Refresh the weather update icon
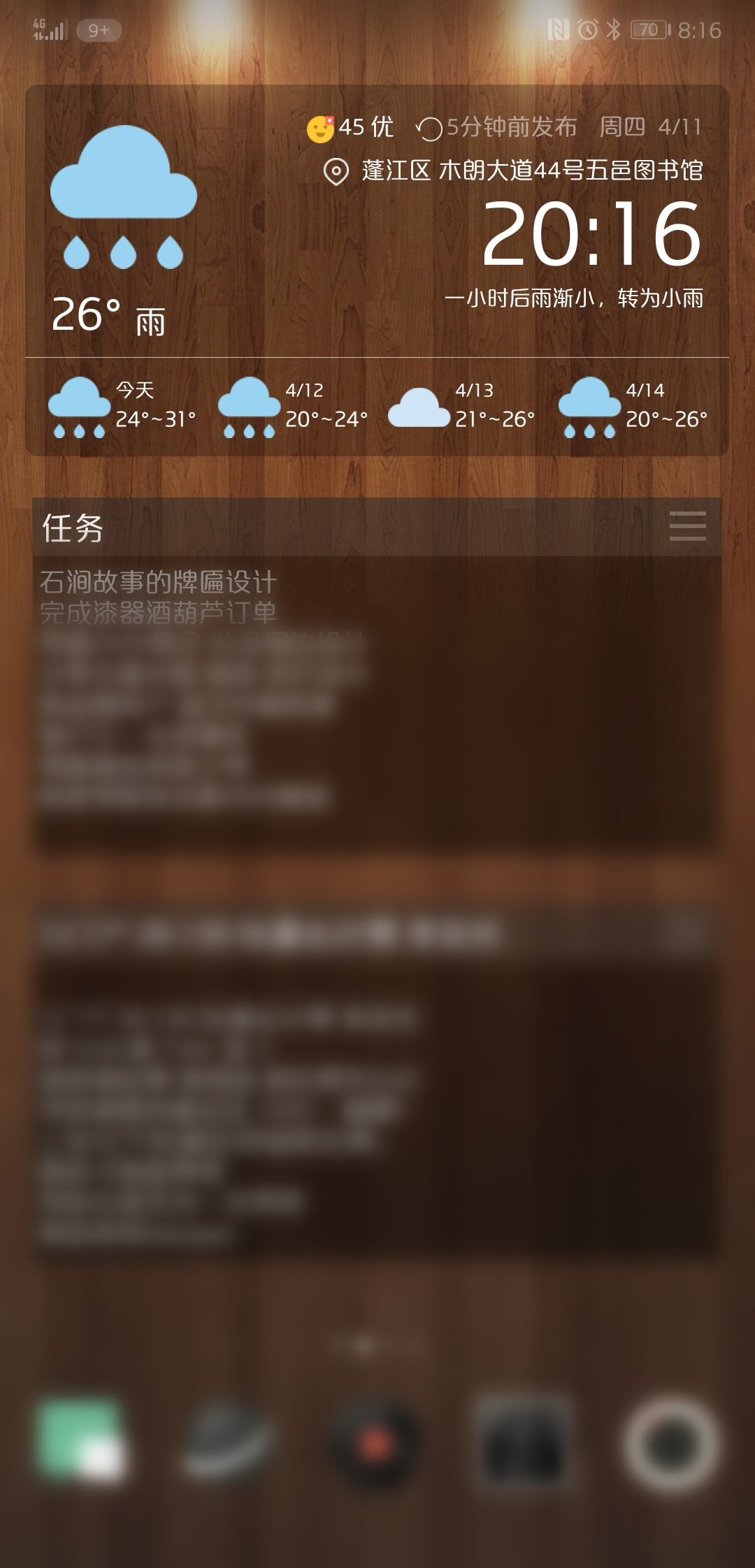The height and width of the screenshot is (1568, 755). (x=429, y=129)
